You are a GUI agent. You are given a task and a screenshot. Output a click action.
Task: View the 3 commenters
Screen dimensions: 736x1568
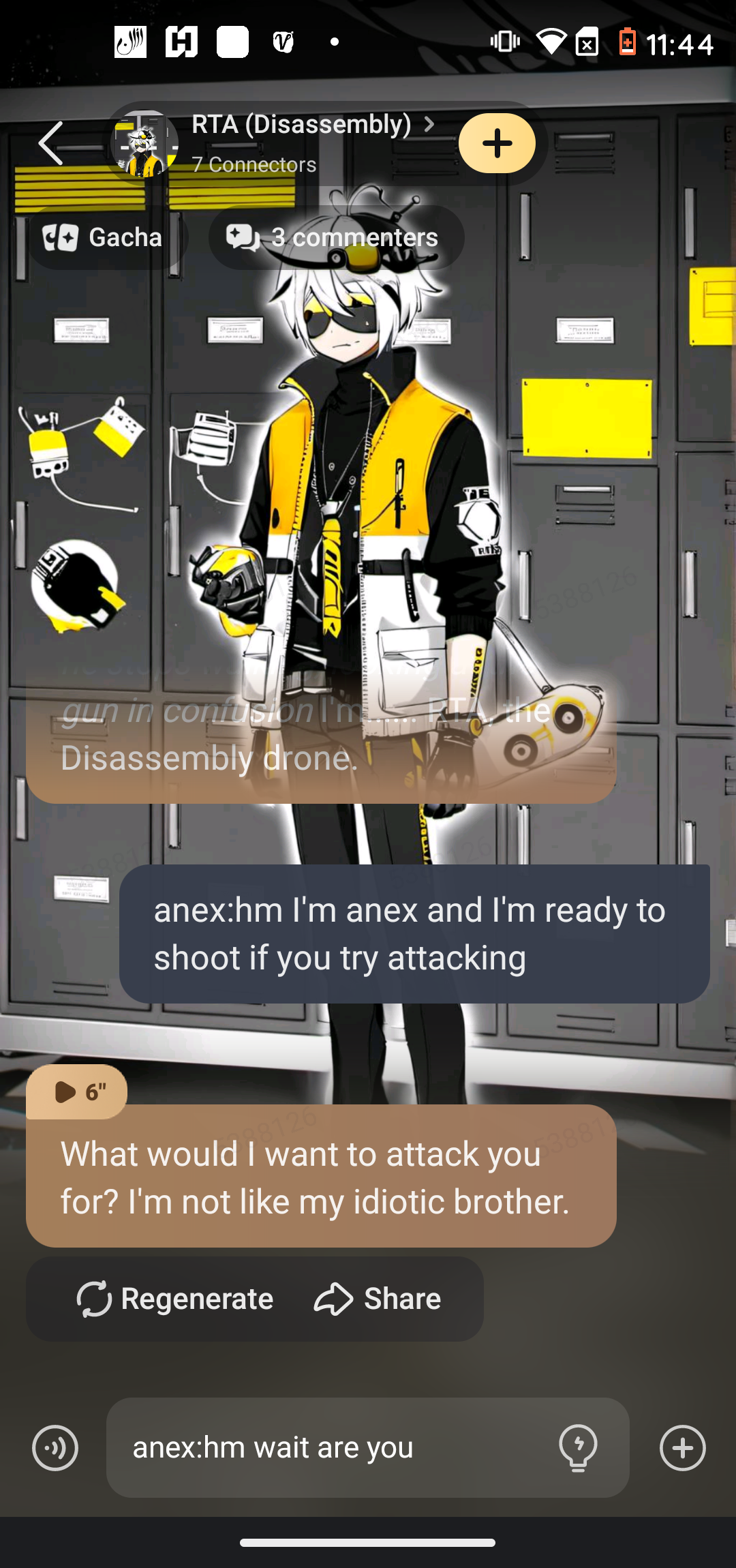336,237
